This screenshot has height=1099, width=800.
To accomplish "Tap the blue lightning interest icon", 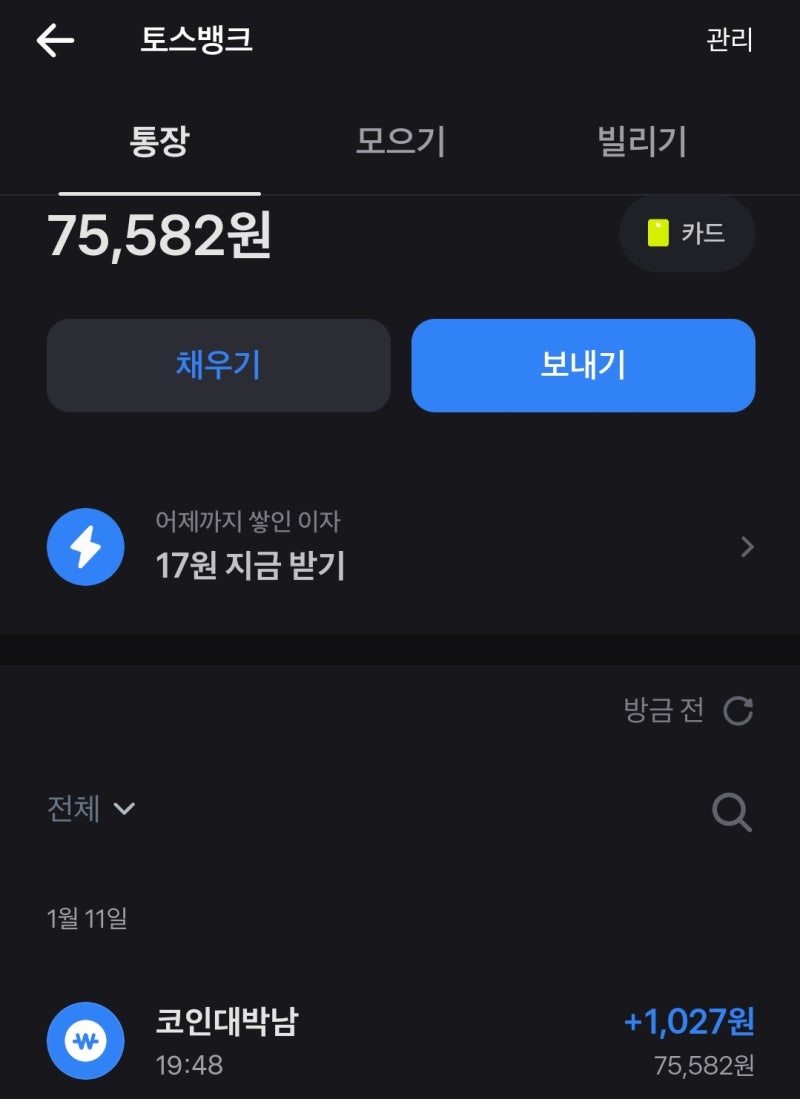I will (86, 546).
